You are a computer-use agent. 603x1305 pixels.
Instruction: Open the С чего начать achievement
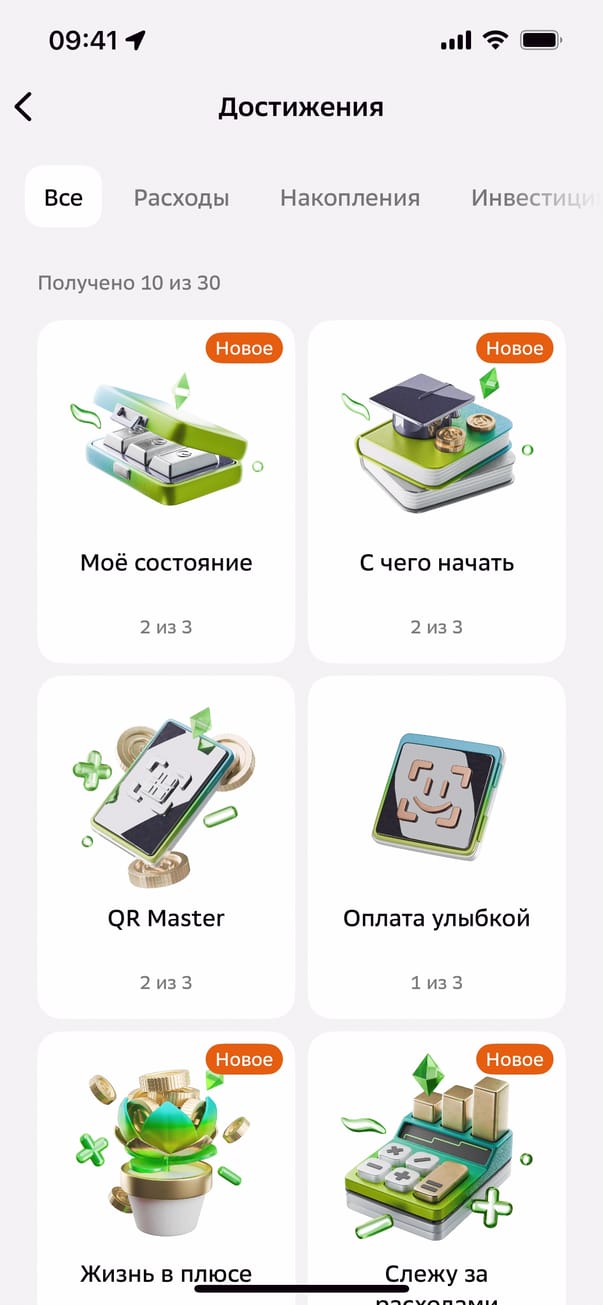click(436, 490)
